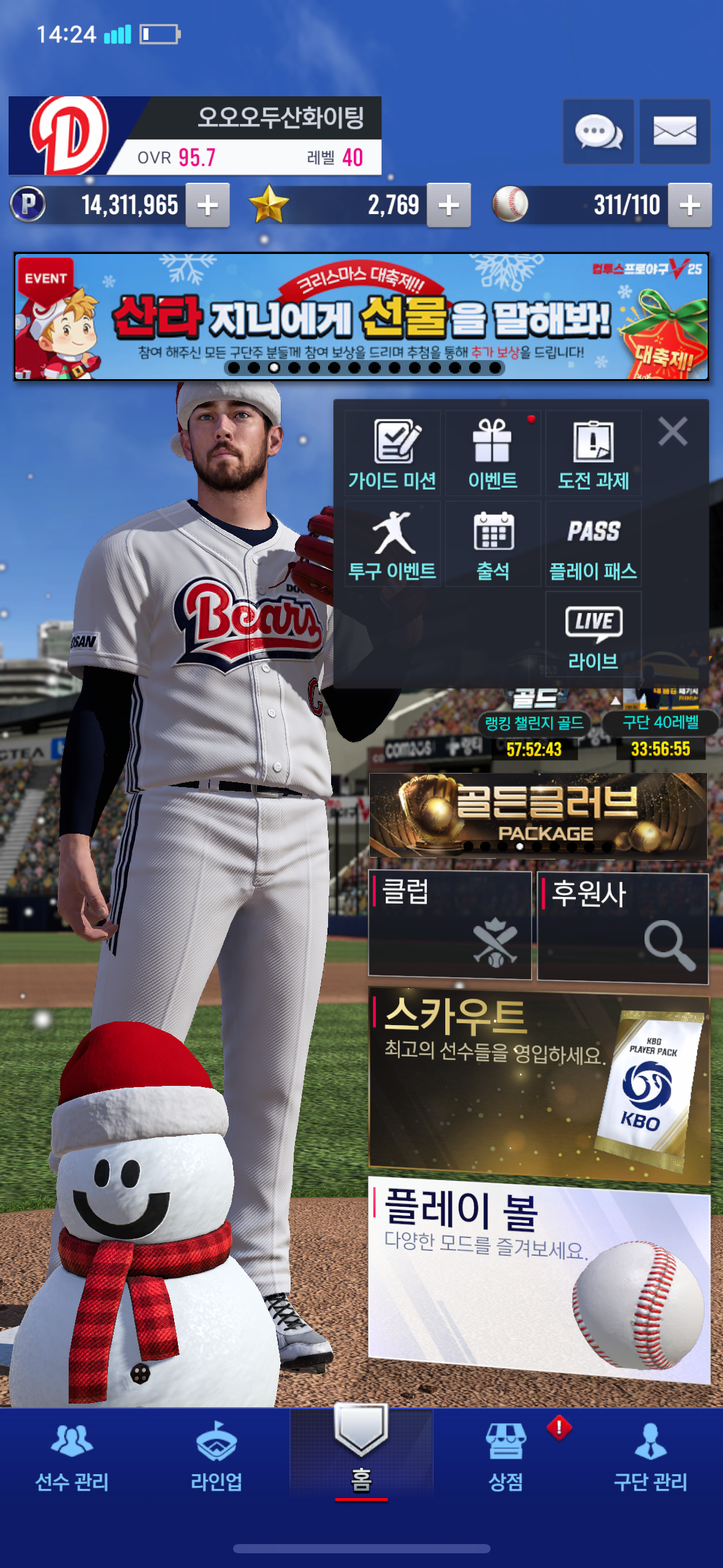Switch to the 상점 shop tab
This screenshot has width=723, height=1568.
click(506, 1459)
